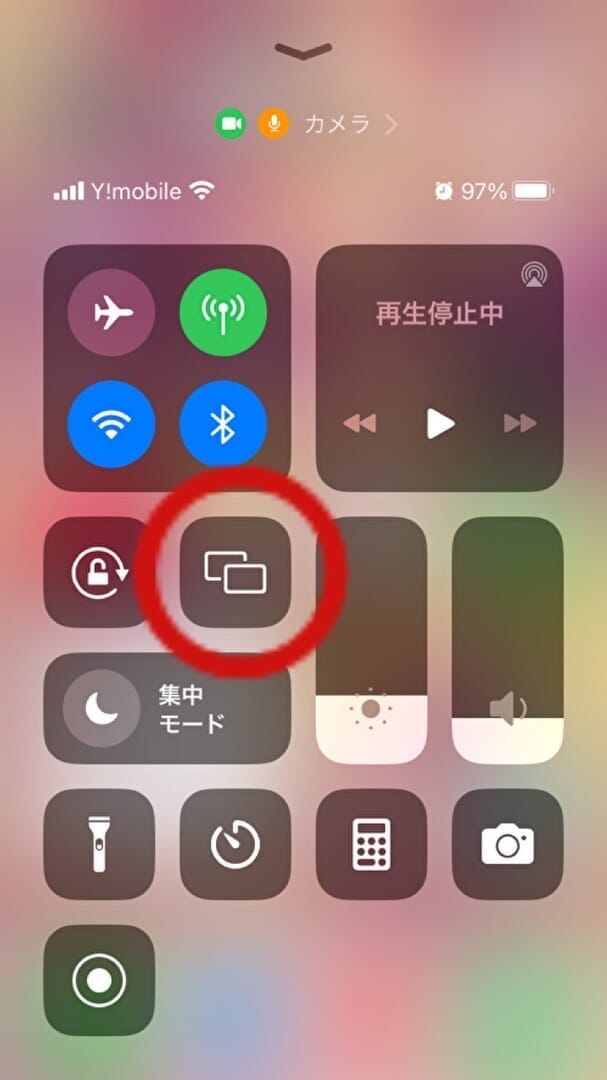Play the paused media
607x1080 pixels.
tap(440, 424)
